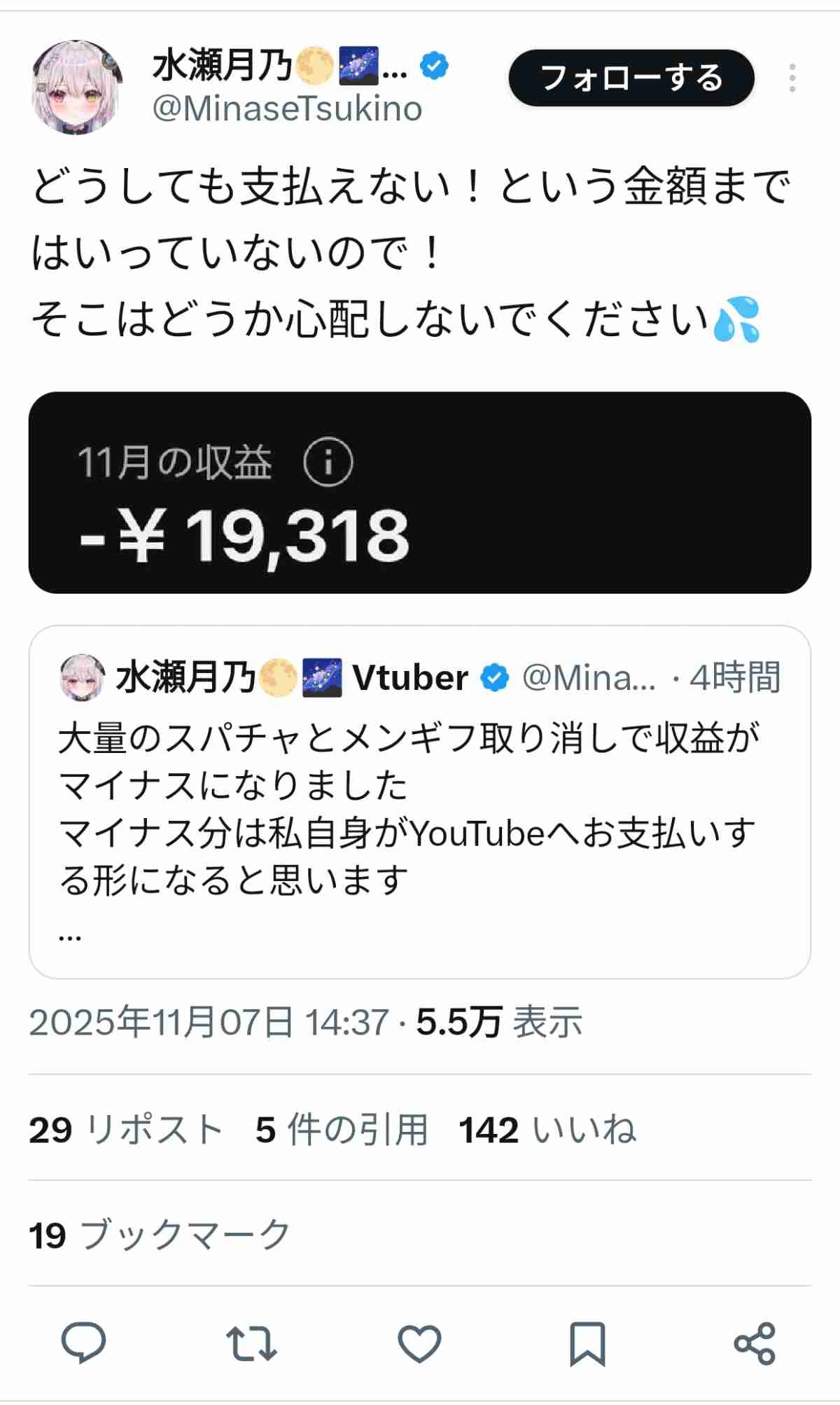View the 29 リポスト list
Screen dimensions: 840x1405
tap(126, 1130)
